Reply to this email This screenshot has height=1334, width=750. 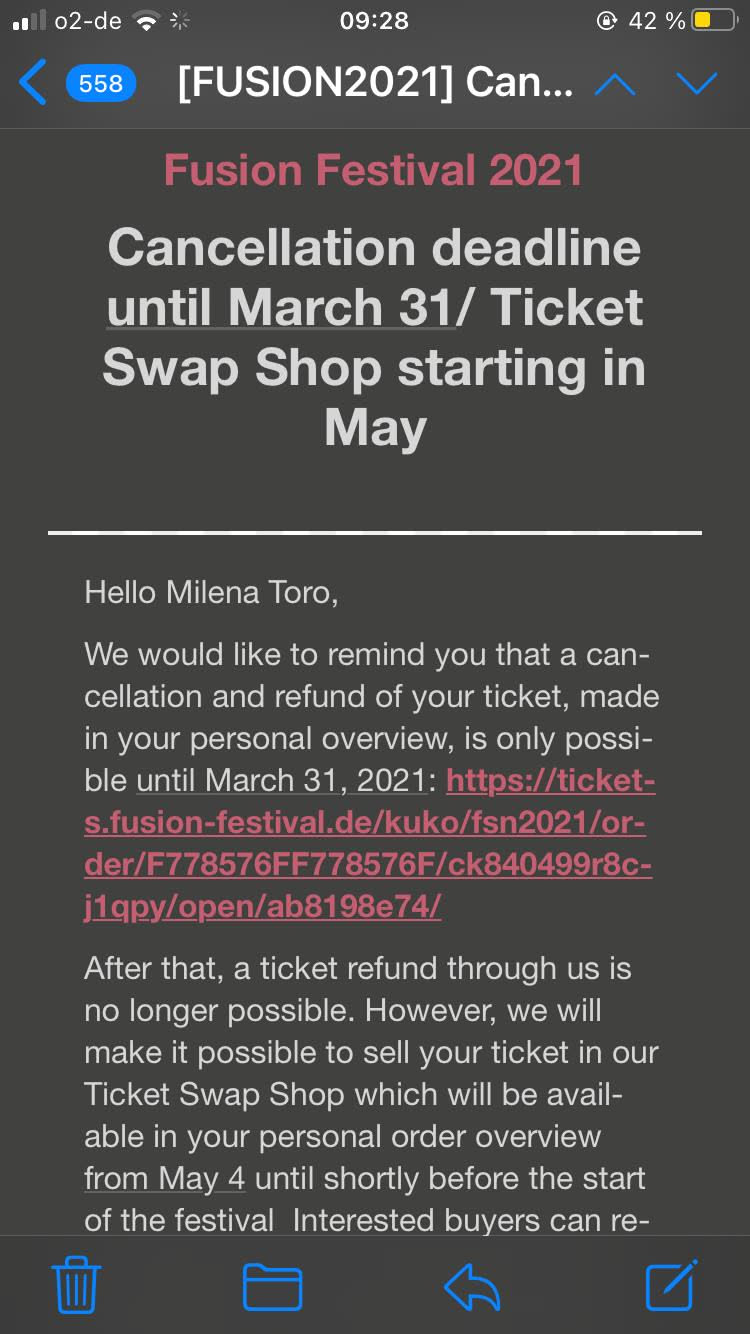click(x=472, y=1286)
